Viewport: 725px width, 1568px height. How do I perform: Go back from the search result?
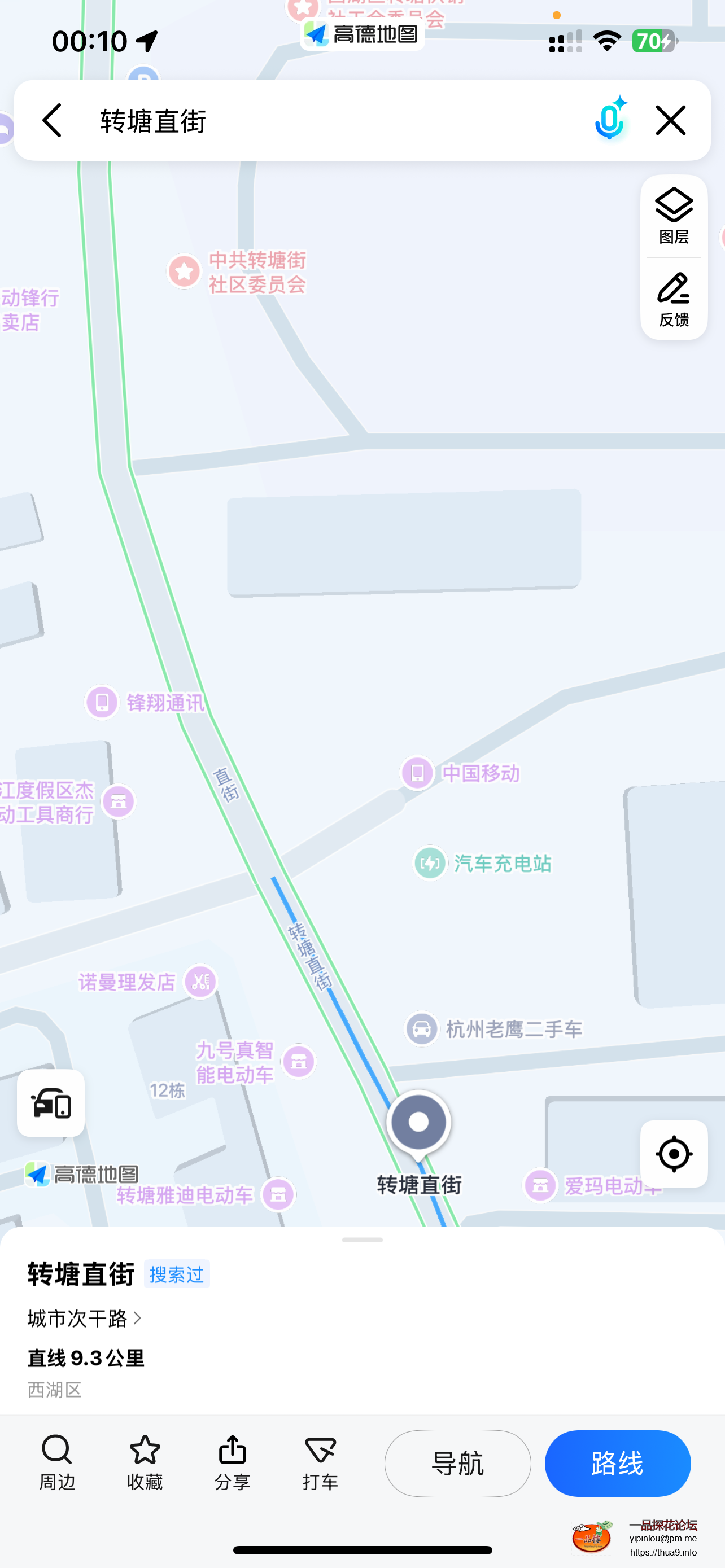(53, 121)
